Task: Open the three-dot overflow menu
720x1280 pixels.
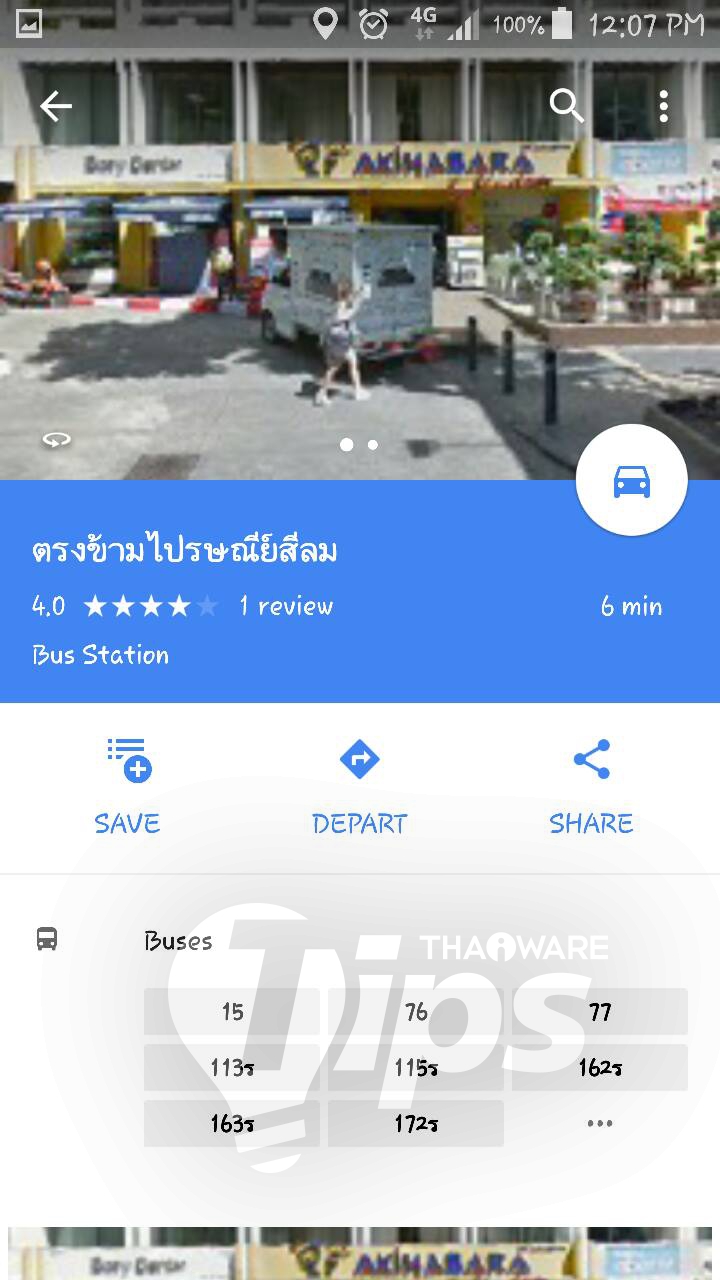Action: (664, 106)
